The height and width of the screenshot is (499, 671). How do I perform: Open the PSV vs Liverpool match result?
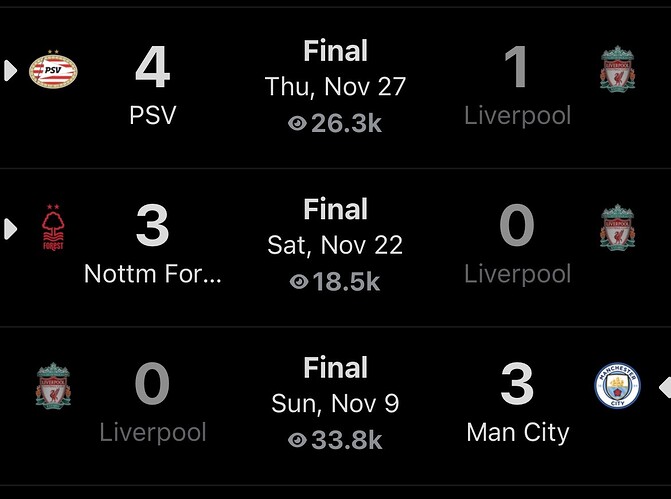335,87
